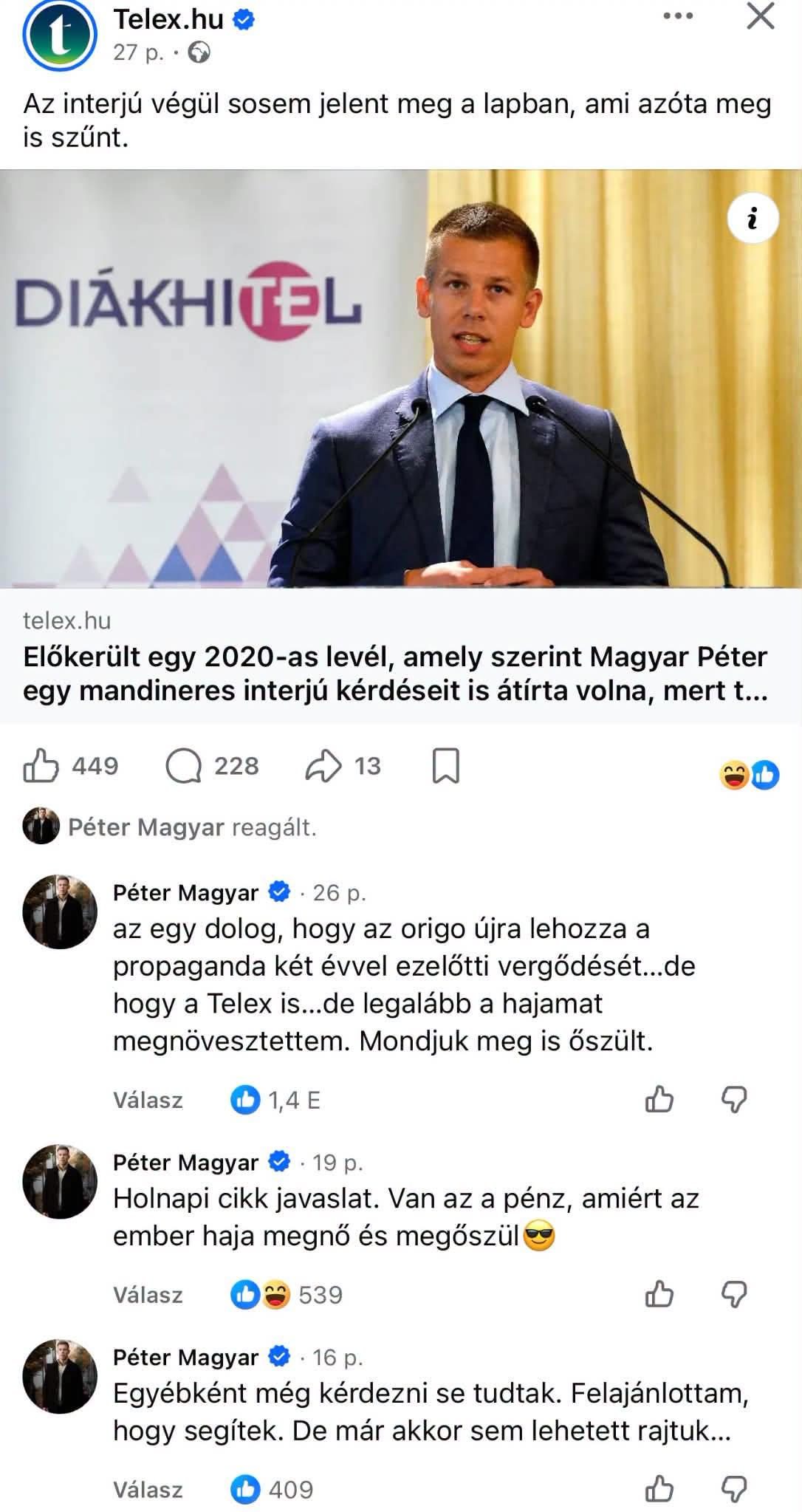The image size is (802, 1512).
Task: Open the post's 228 comments
Action: point(213,766)
